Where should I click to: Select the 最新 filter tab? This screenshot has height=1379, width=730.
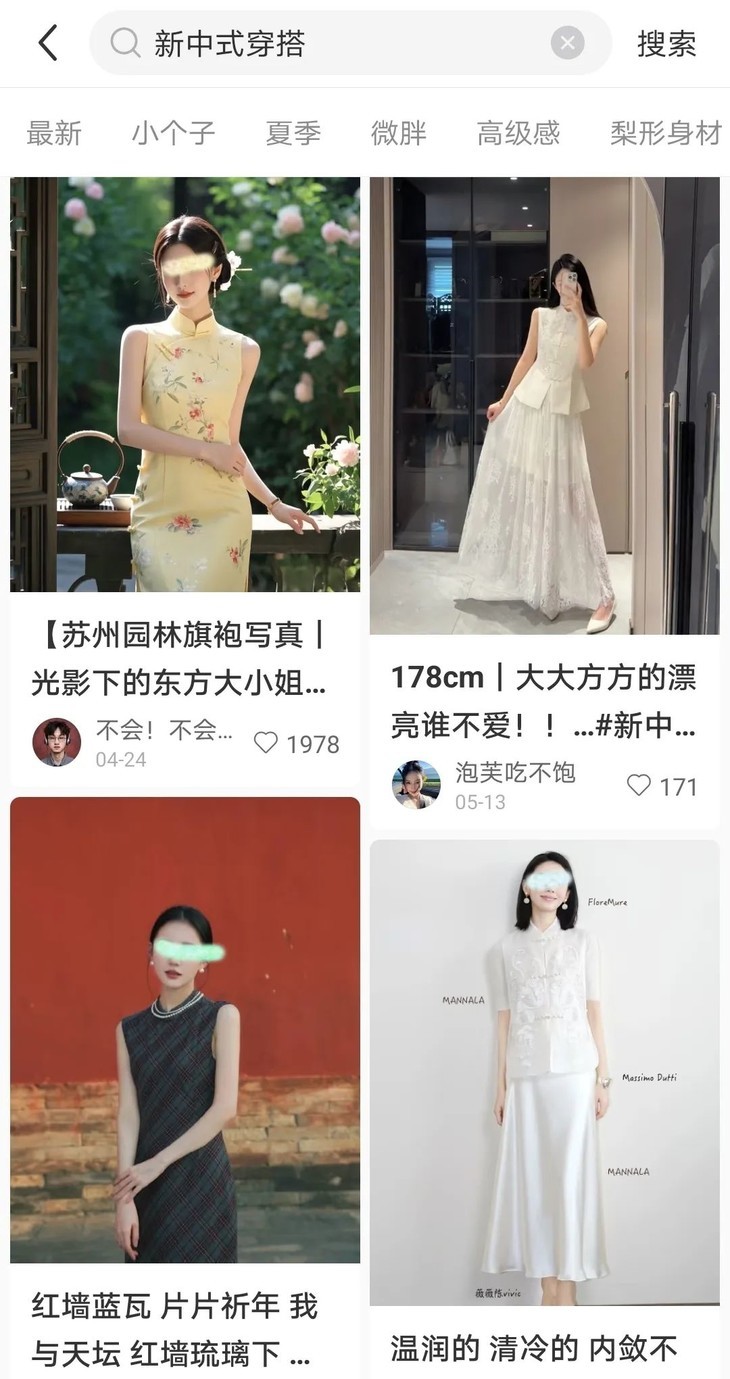pos(53,133)
